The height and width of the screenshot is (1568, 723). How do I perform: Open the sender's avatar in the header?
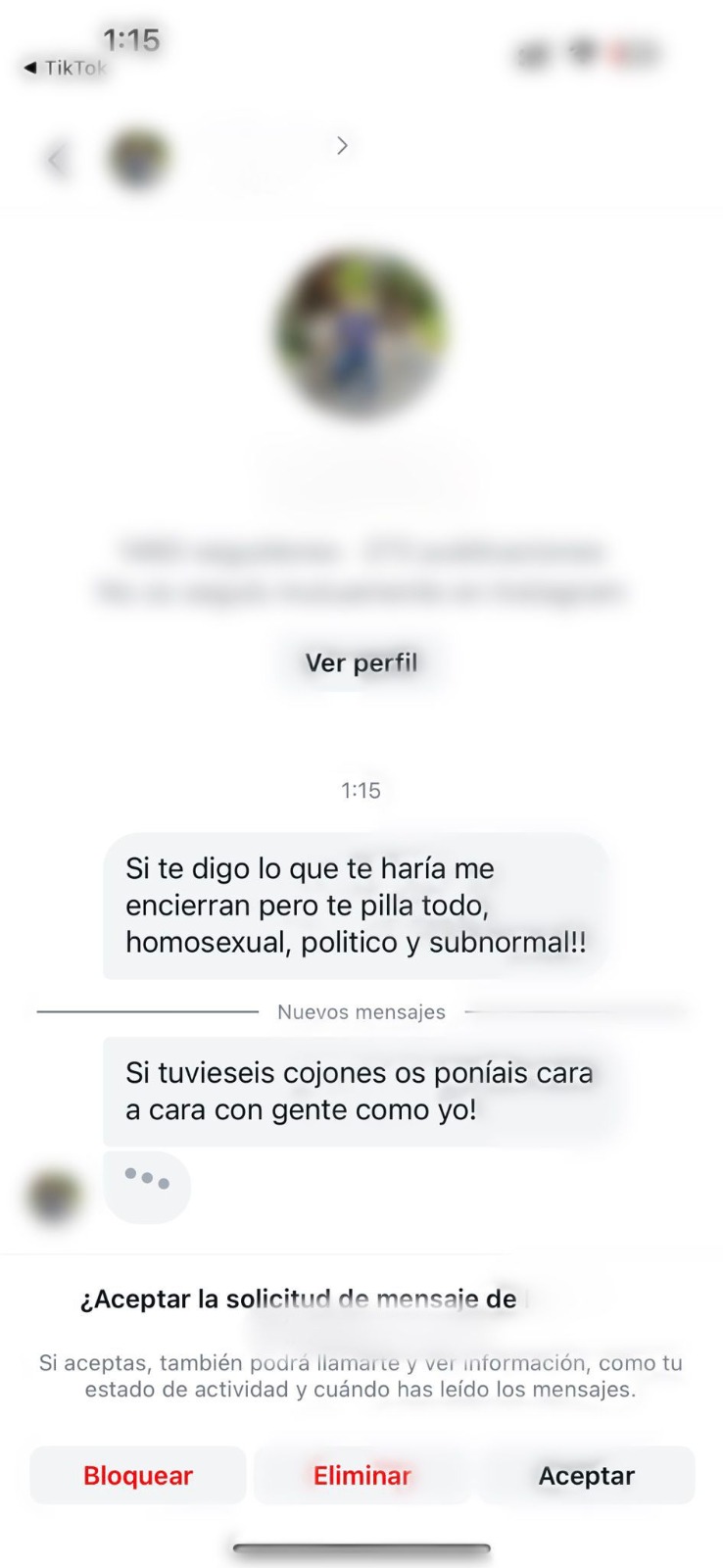(x=138, y=158)
